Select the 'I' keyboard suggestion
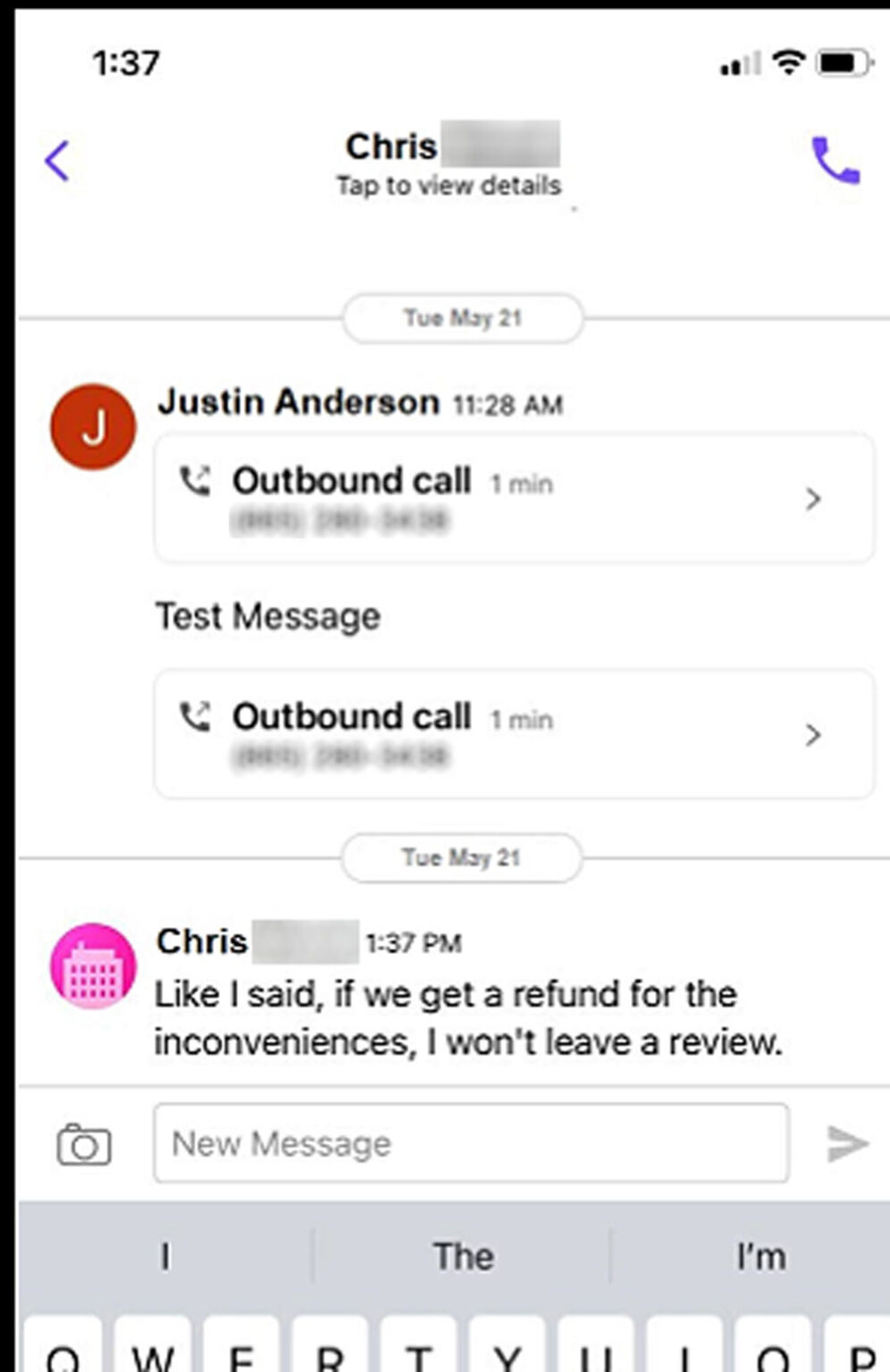 point(164,1256)
